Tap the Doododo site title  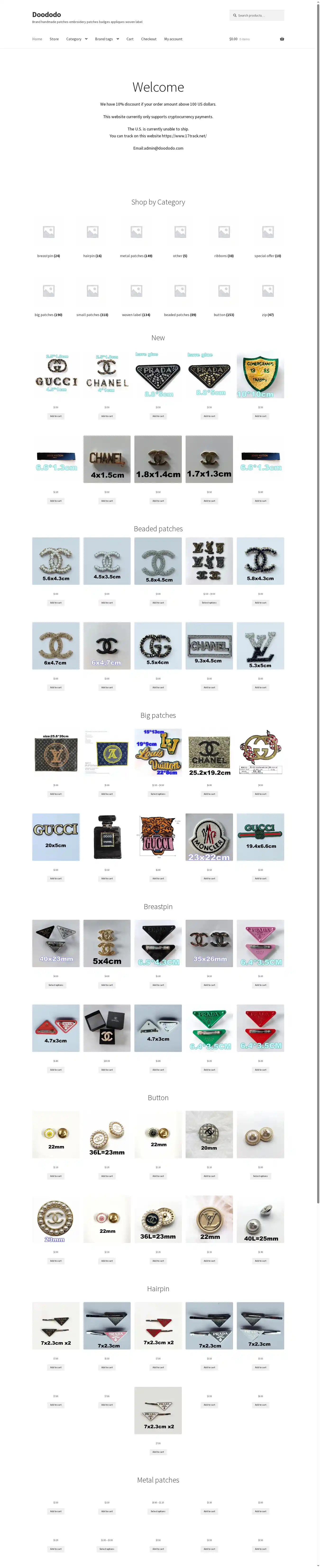[x=46, y=15]
